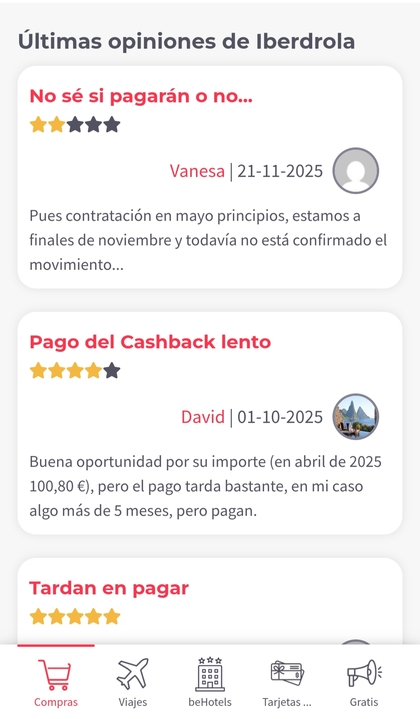
Task: Go to the beHotels tab
Action: tap(210, 682)
